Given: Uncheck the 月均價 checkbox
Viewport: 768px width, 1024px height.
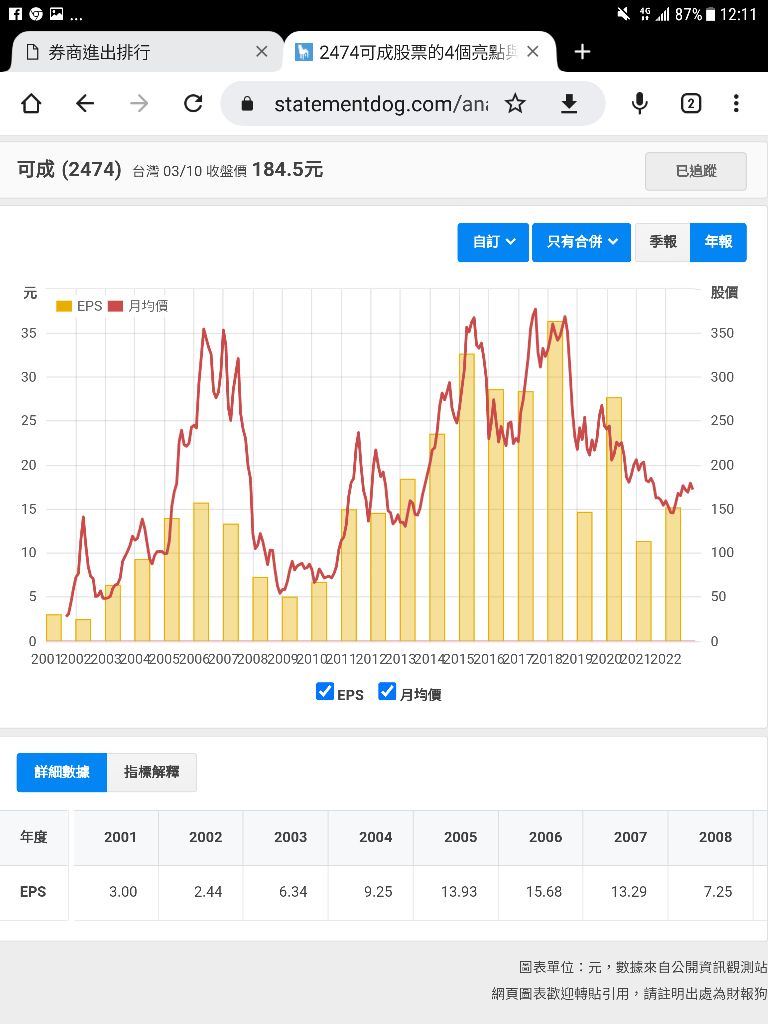Looking at the screenshot, I should click(x=387, y=691).
